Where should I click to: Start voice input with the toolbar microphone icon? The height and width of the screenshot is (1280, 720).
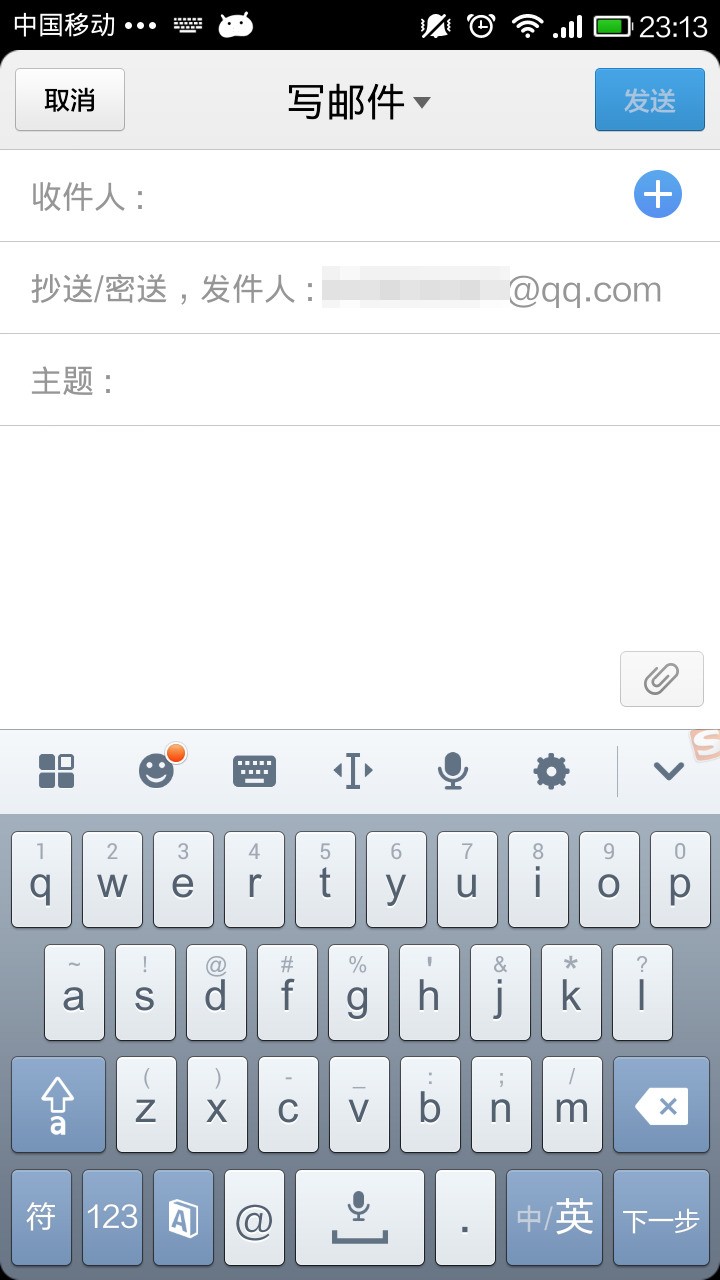(x=452, y=770)
